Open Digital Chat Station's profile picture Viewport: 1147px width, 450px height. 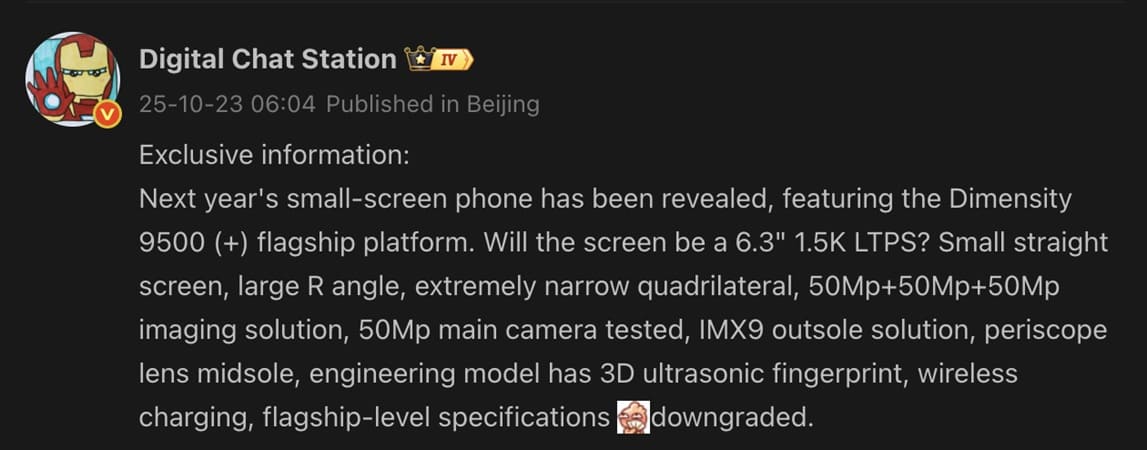coord(72,78)
